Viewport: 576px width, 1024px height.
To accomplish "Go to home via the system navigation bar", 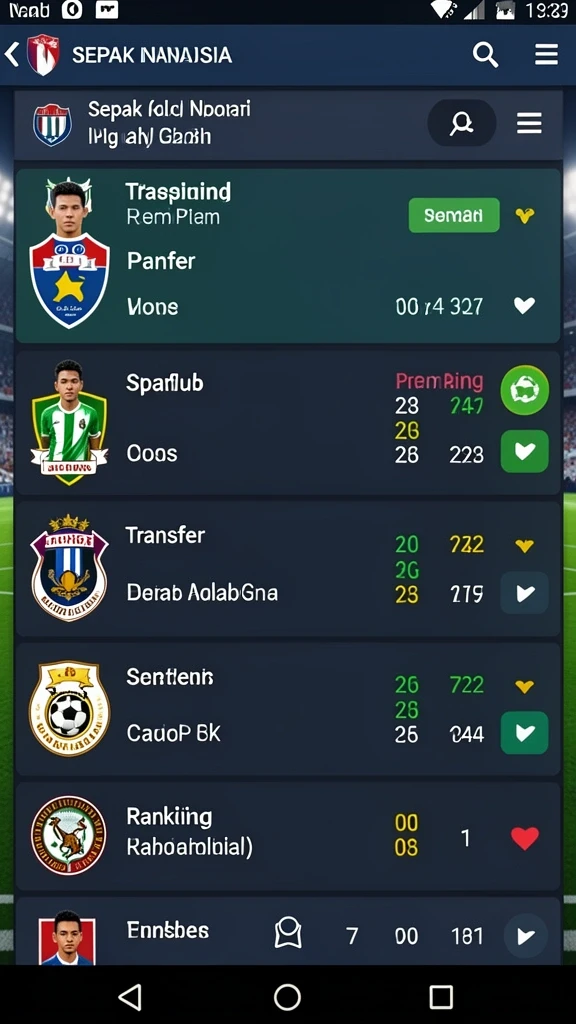I will pos(287,997).
